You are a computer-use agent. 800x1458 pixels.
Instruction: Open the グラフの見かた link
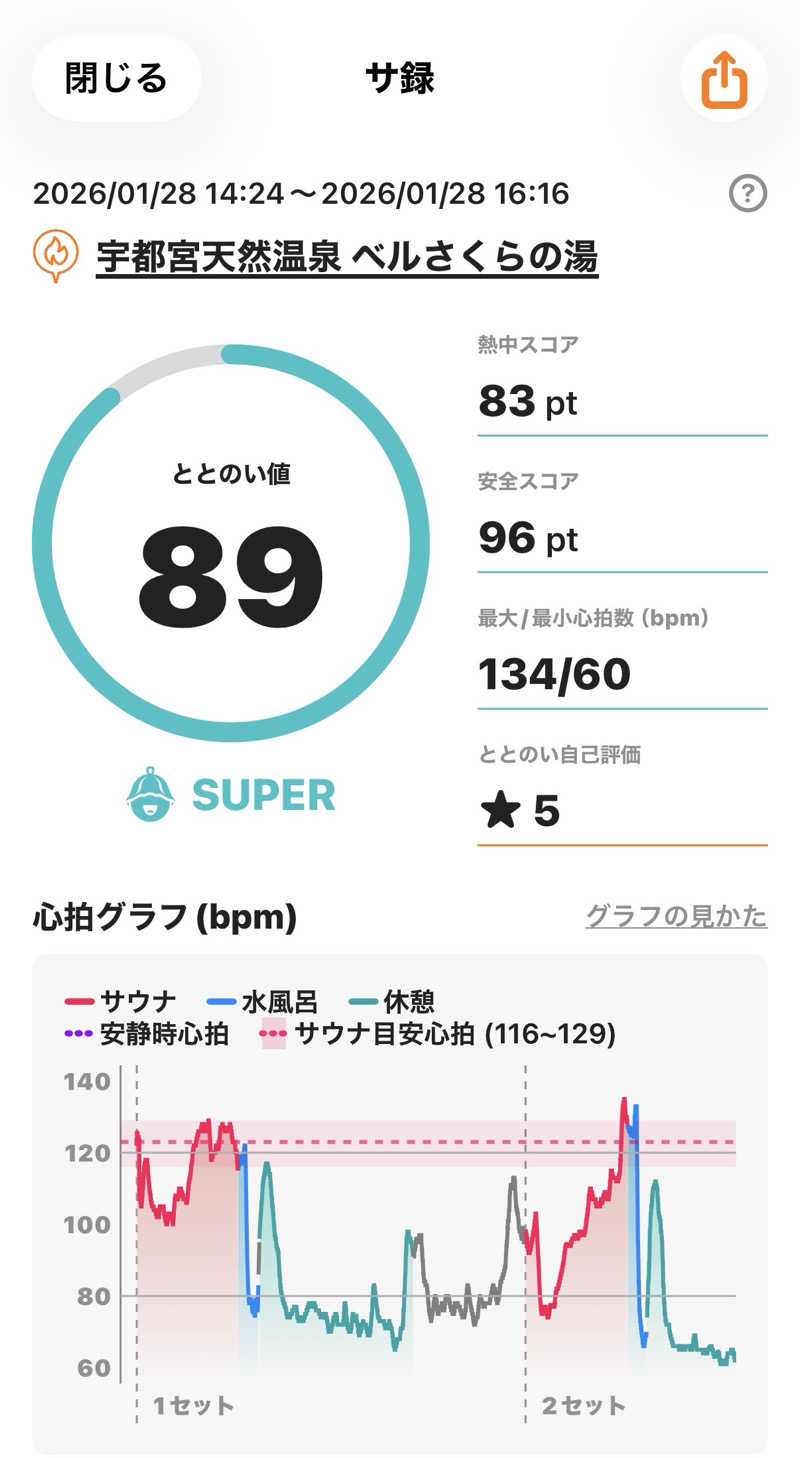pyautogui.click(x=676, y=916)
